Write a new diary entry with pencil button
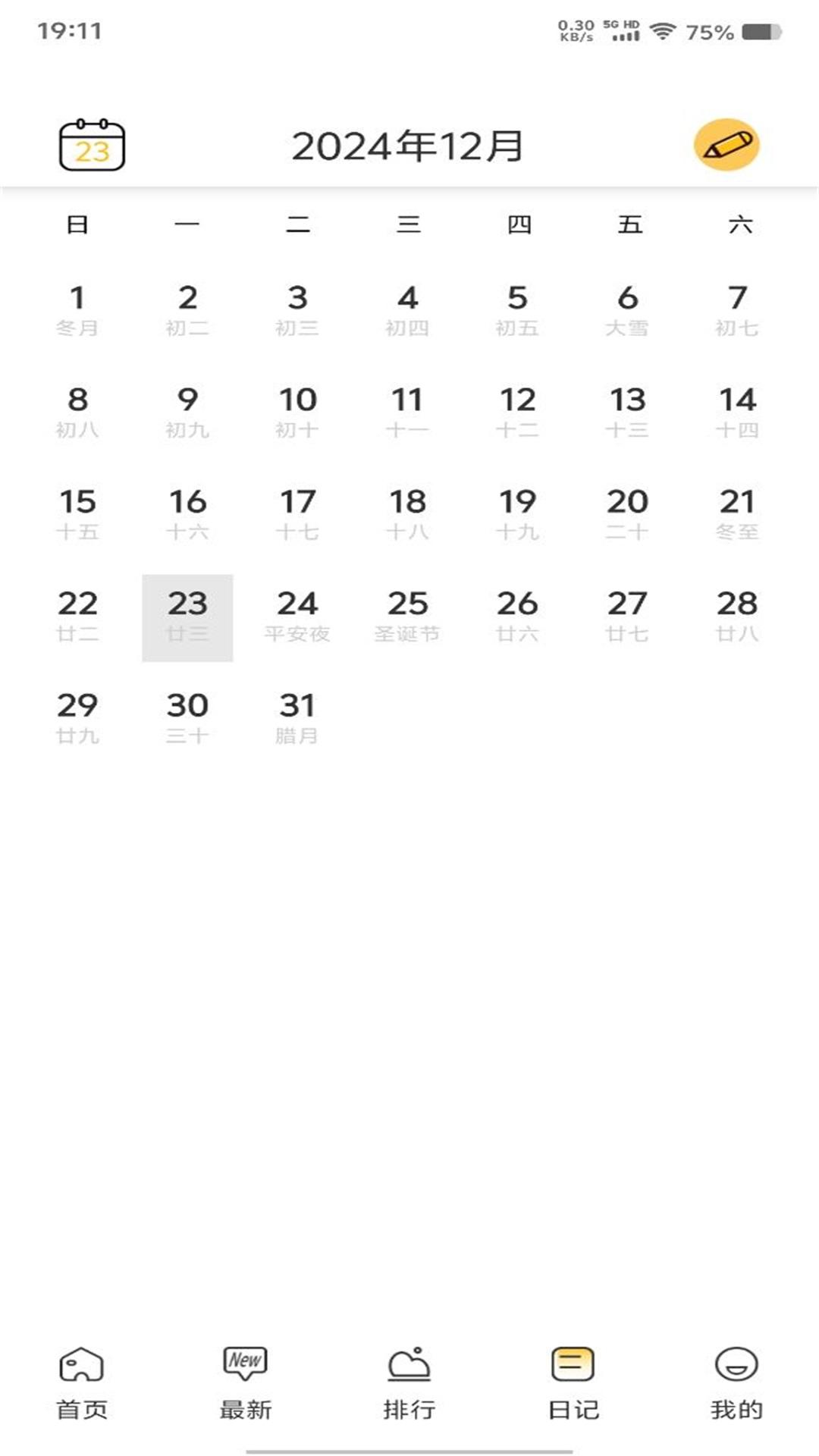This screenshot has height=1456, width=819. pyautogui.click(x=726, y=145)
